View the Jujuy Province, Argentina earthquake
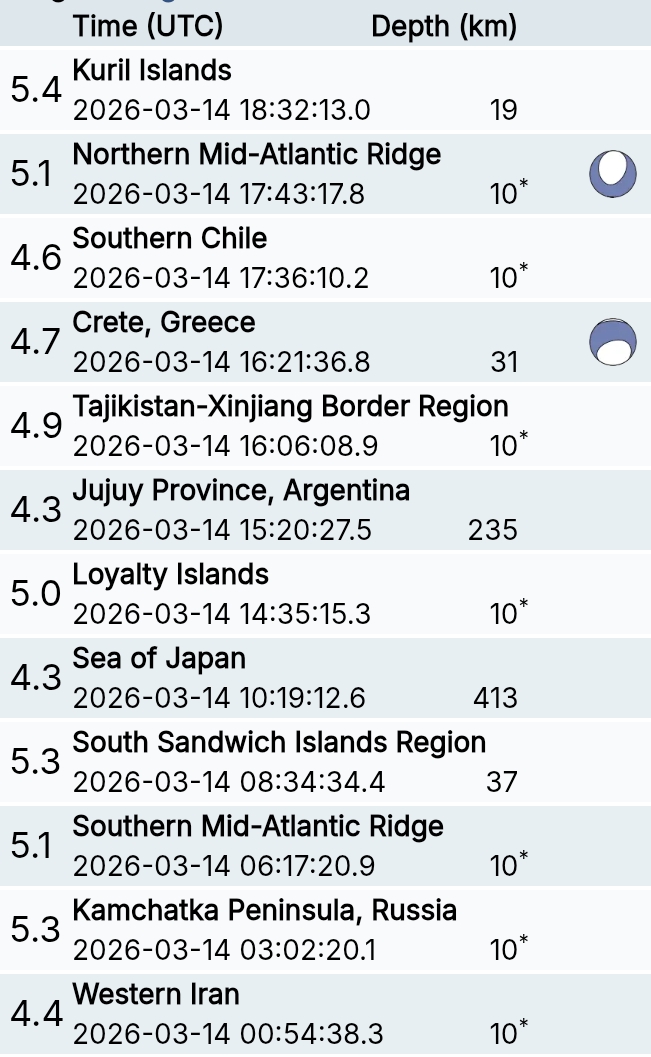651x1057 pixels. [x=300, y=510]
